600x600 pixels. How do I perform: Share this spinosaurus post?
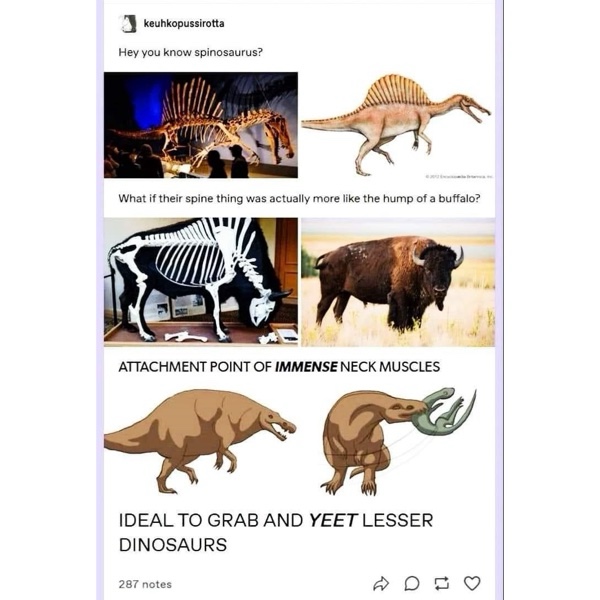[381, 583]
